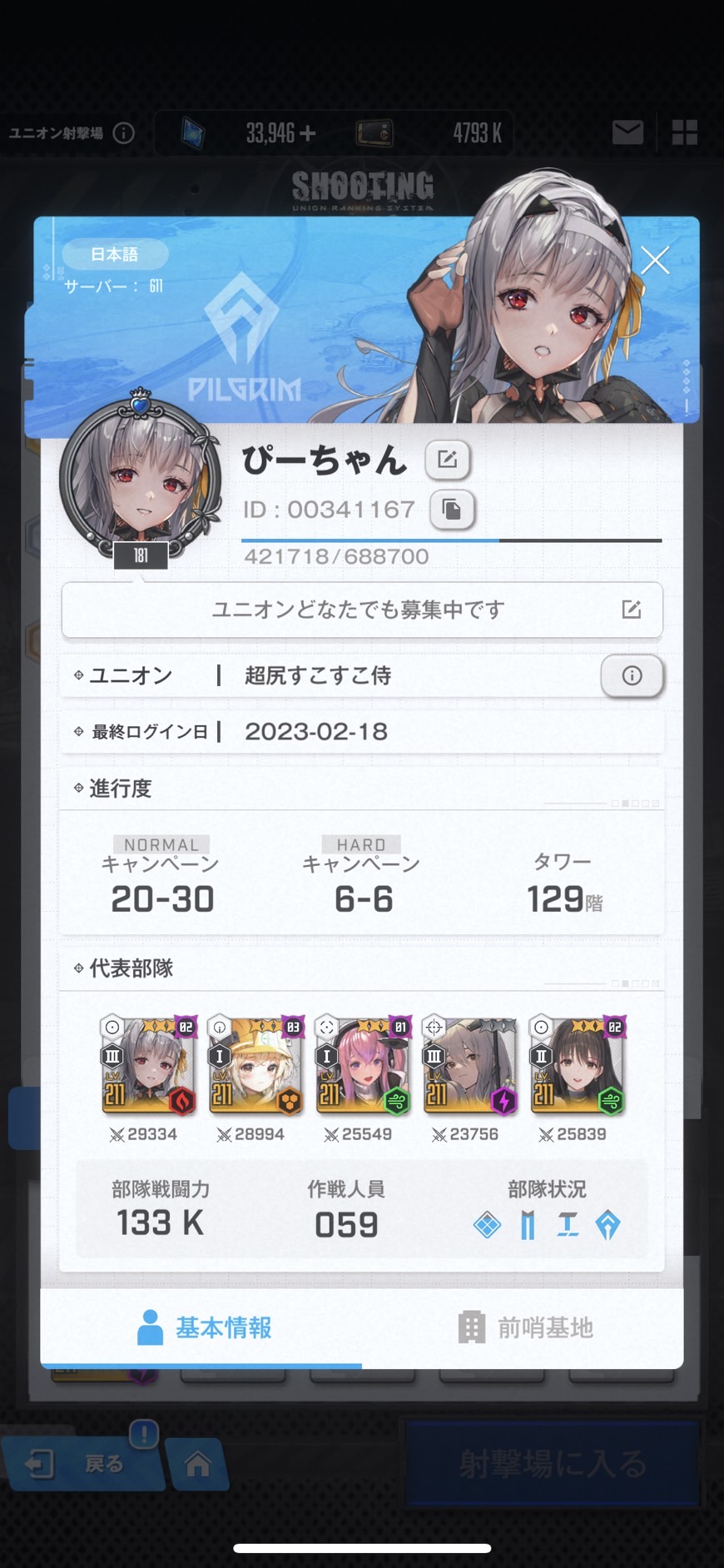Select the 基本情報 tab
The height and width of the screenshot is (1568, 724).
pos(203,1327)
